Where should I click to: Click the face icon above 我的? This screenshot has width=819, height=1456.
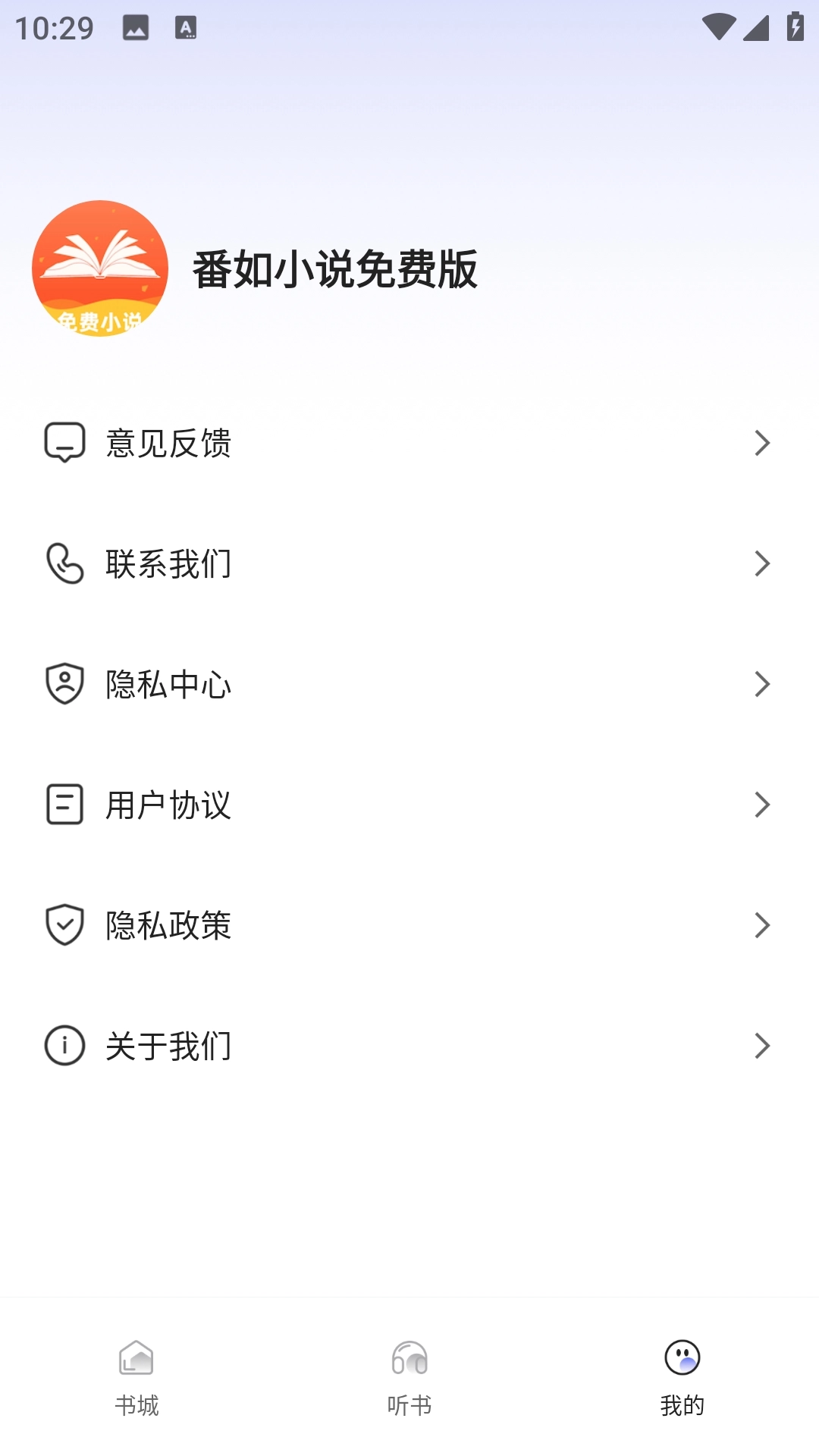(682, 1356)
